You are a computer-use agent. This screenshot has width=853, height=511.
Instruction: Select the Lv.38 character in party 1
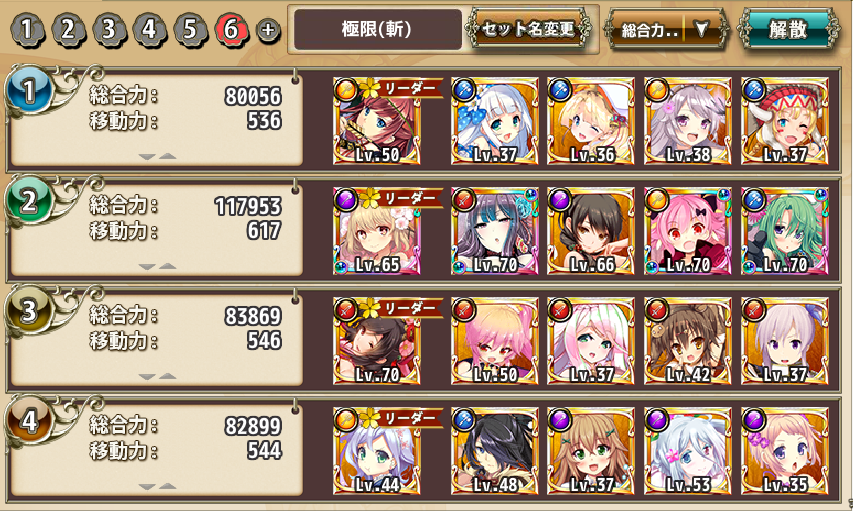[687, 121]
